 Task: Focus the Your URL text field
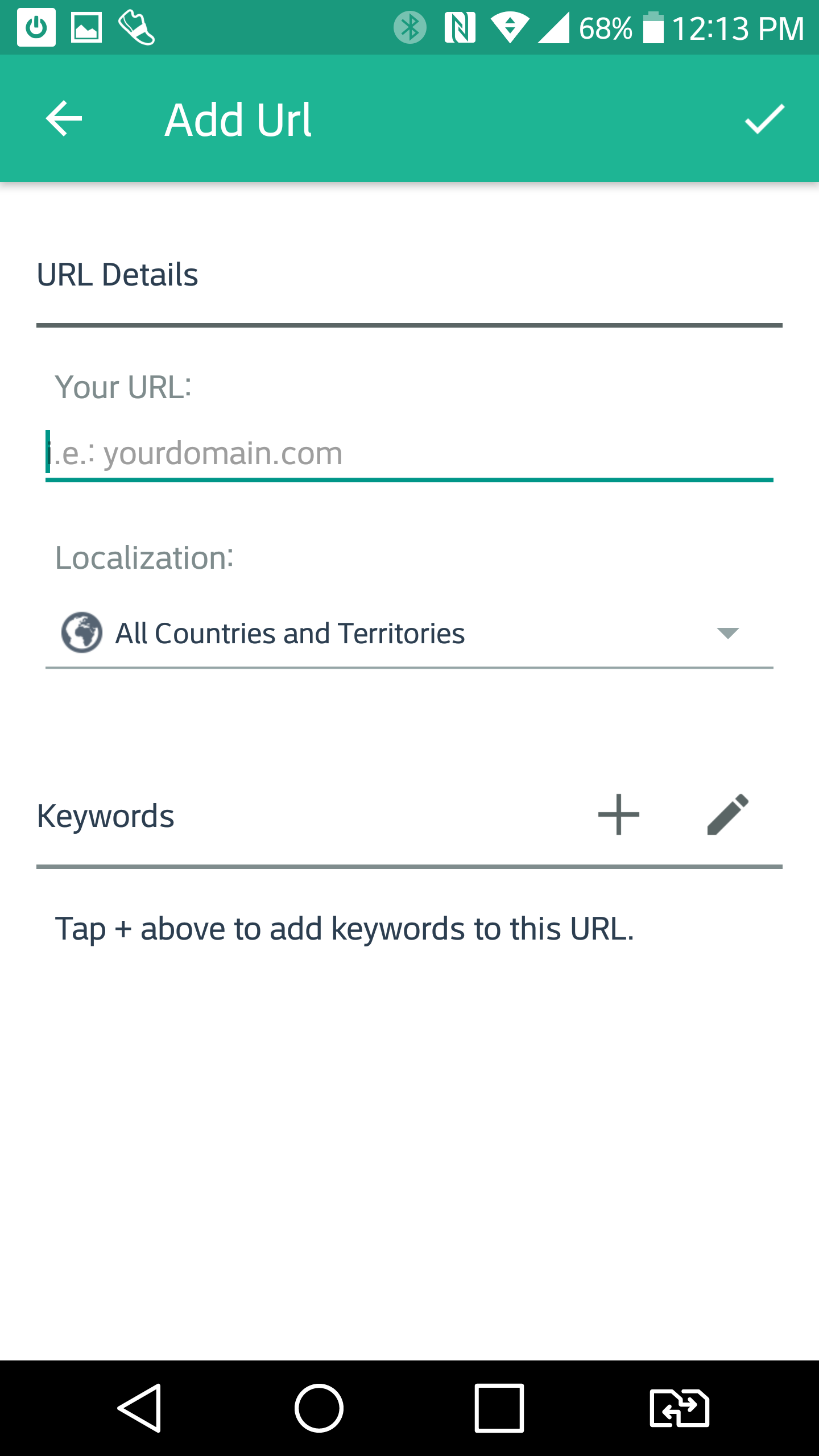click(408, 454)
